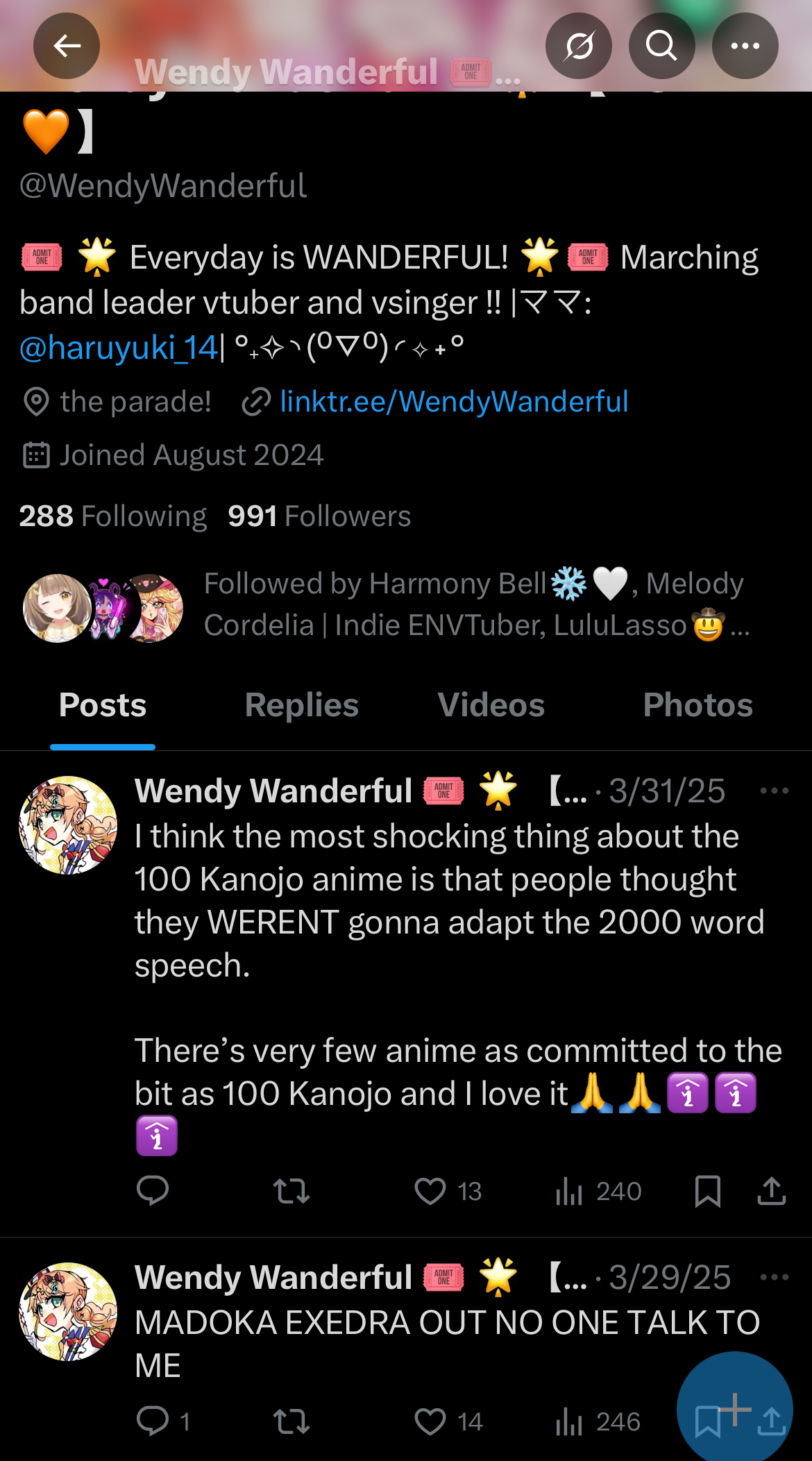812x1461 pixels.
Task: Repost the 100 Kanojo anime post
Action: tap(291, 1192)
